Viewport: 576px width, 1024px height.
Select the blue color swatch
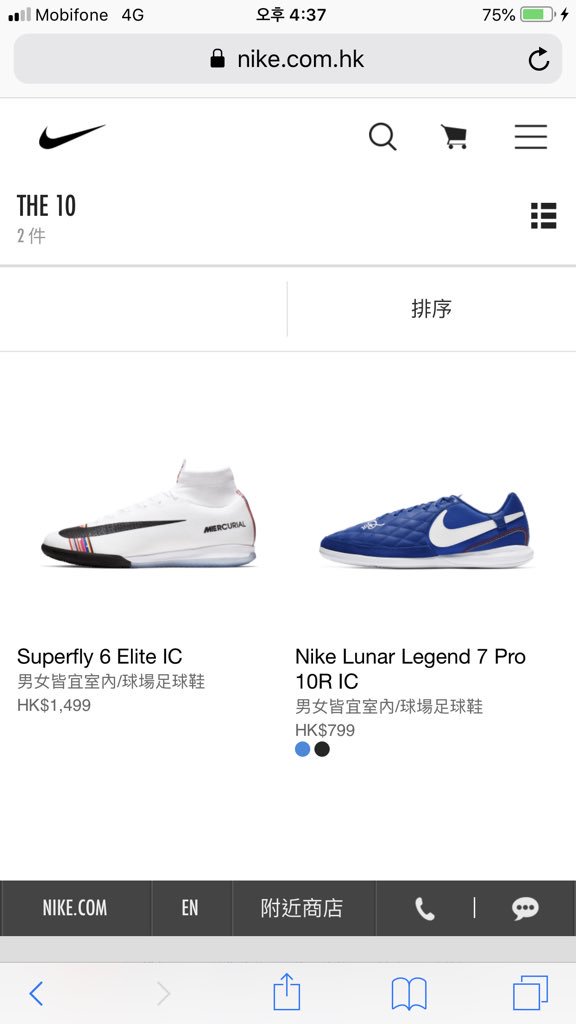[x=302, y=749]
